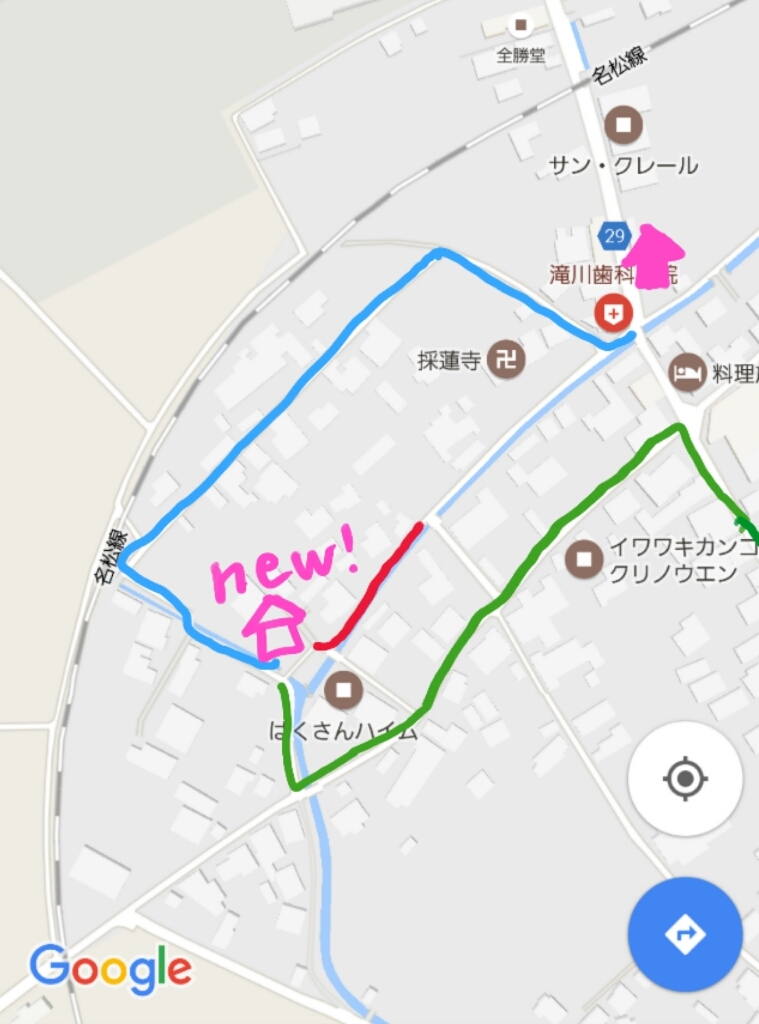Viewport: 759px width, 1024px height.
Task: Open the 滝川歯科医院 clinic marker
Action: 613,314
